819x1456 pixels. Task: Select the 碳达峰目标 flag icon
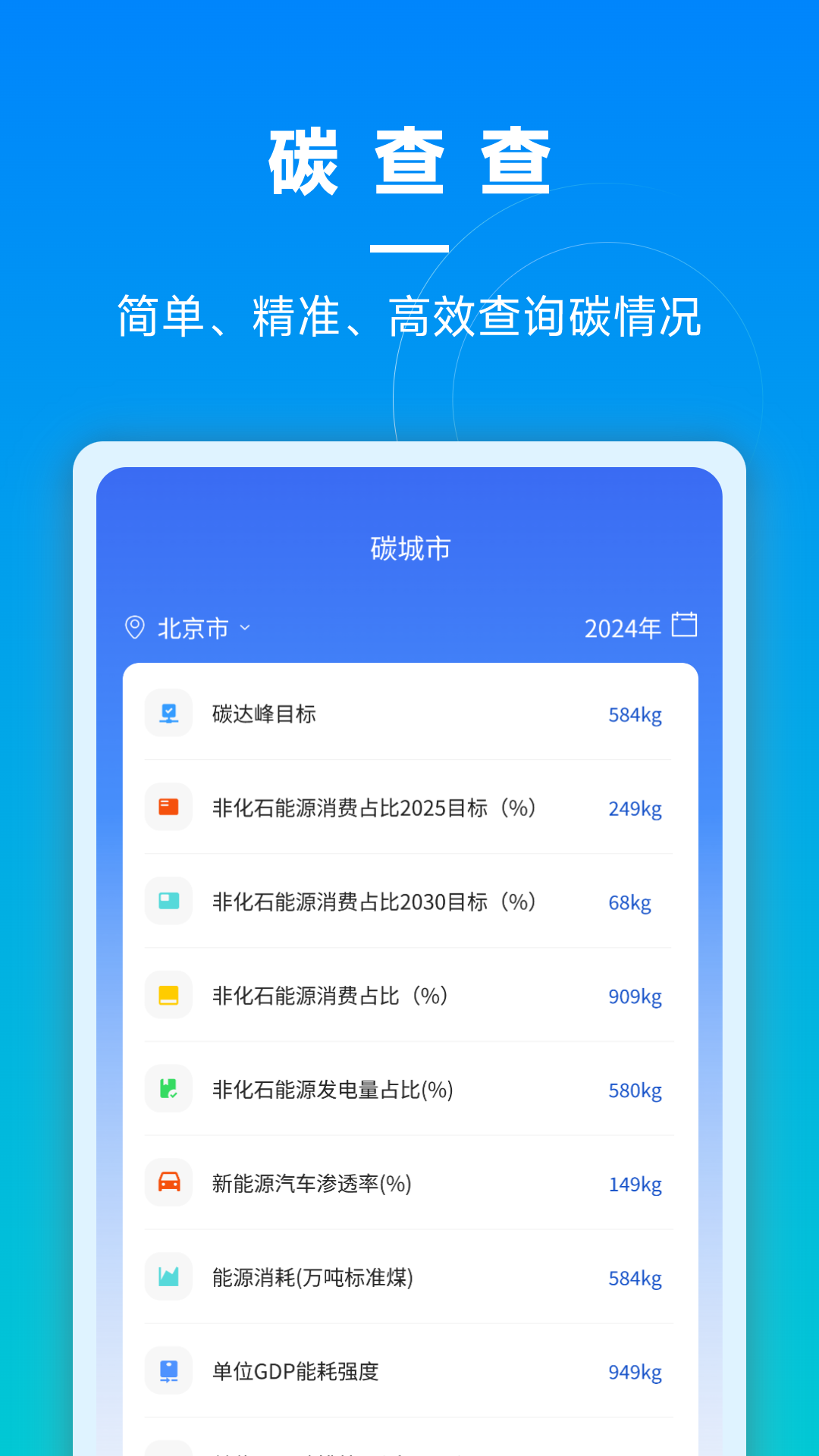coord(168,713)
